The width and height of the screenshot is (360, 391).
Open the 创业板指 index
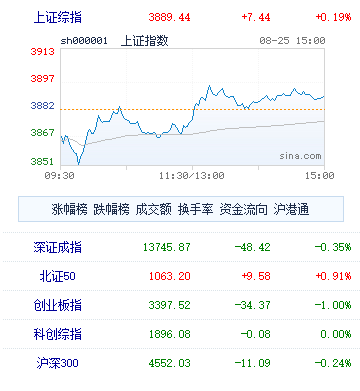click(58, 305)
